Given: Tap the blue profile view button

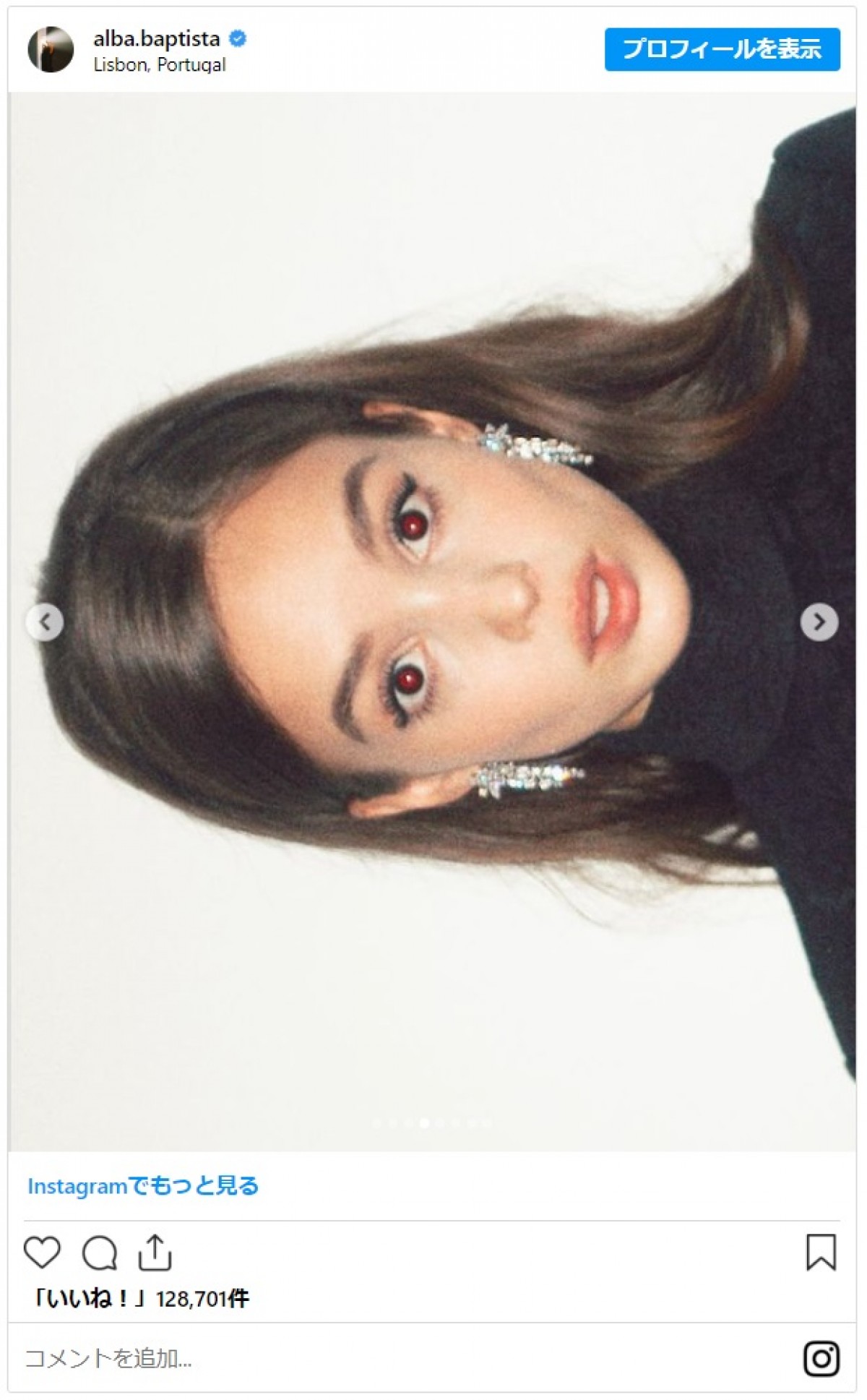Looking at the screenshot, I should click(x=722, y=49).
